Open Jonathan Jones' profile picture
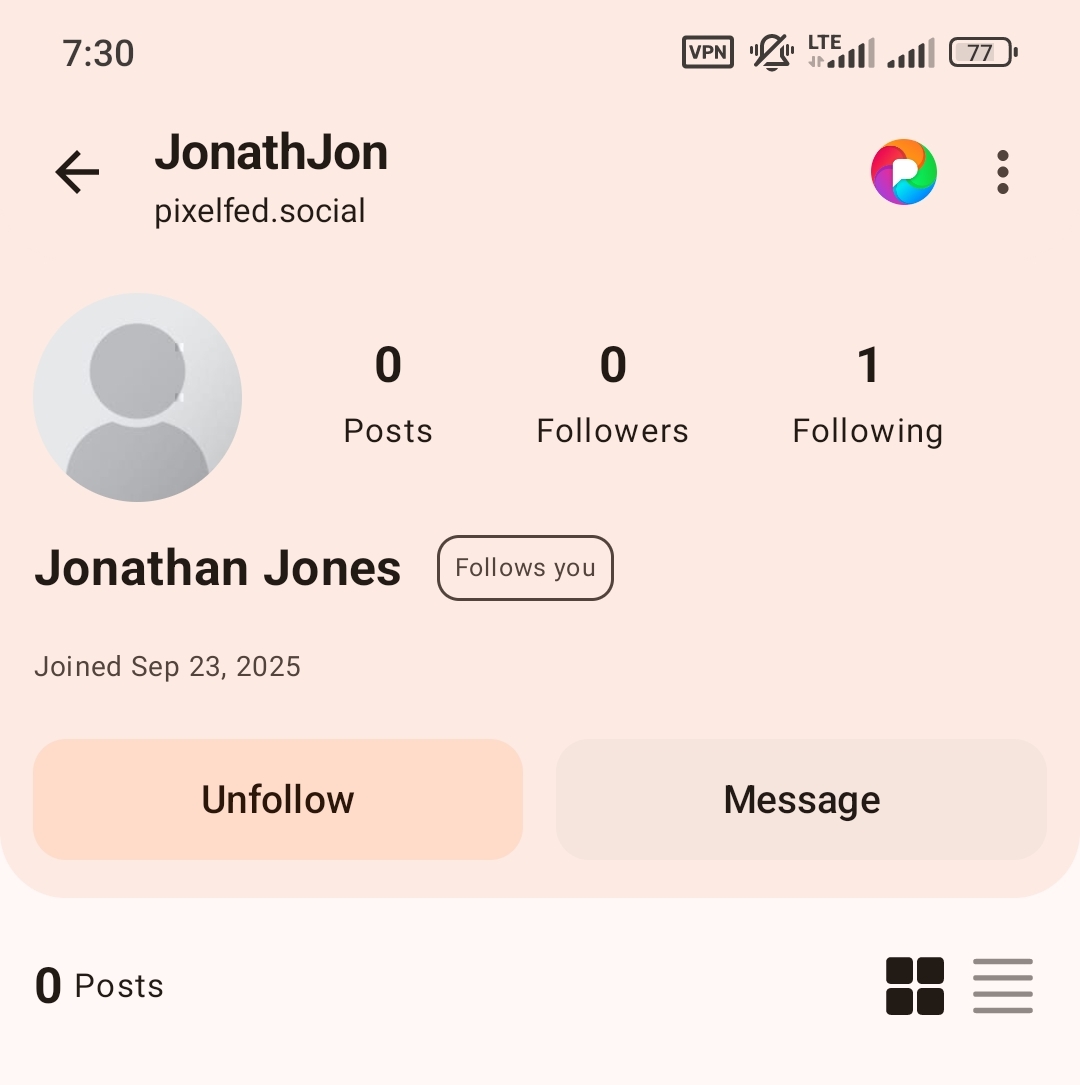The height and width of the screenshot is (1085, 1080). tap(138, 397)
